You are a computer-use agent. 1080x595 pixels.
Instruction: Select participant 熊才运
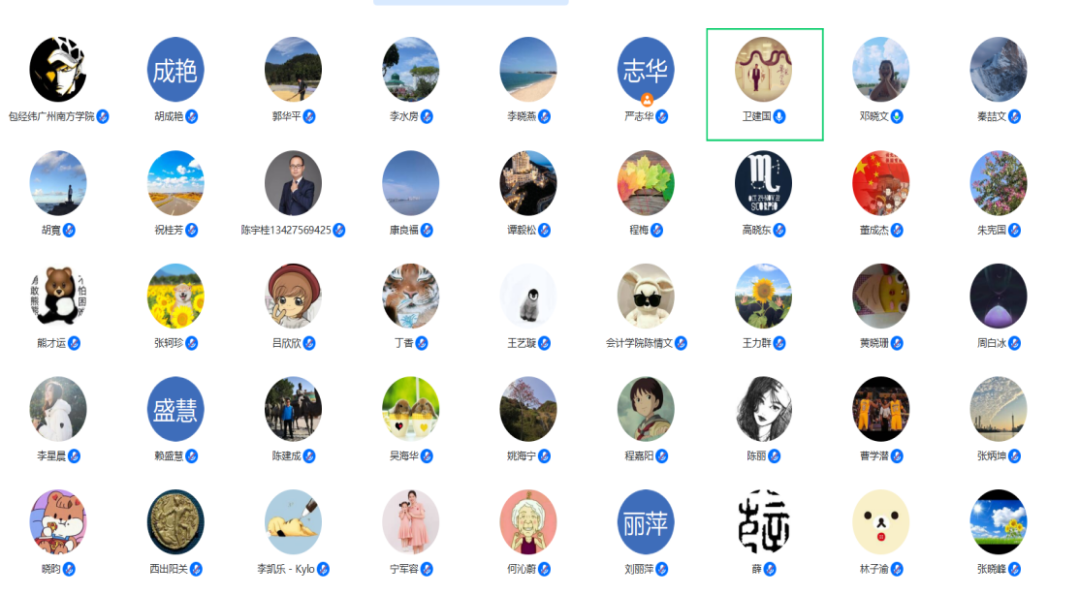pos(58,298)
